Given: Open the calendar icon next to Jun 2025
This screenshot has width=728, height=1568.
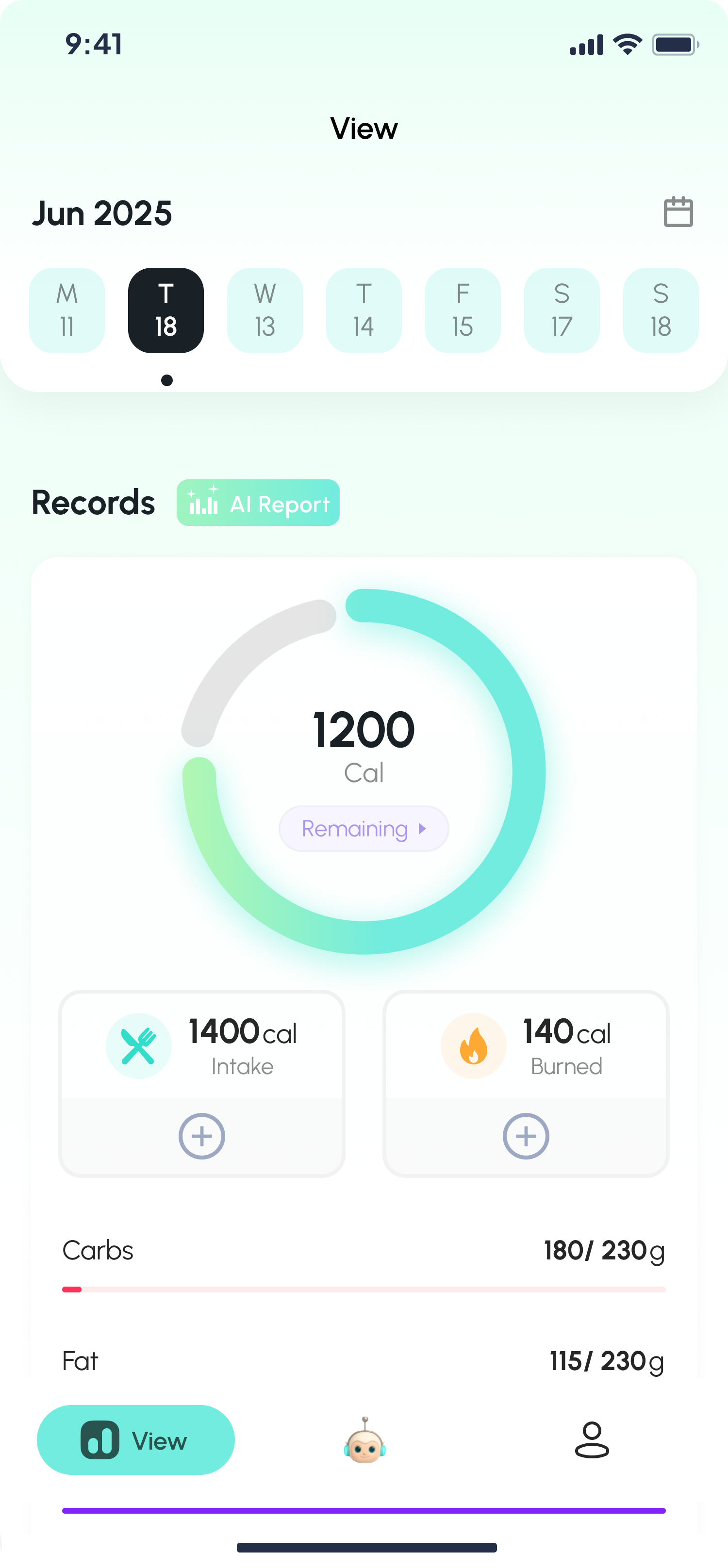Looking at the screenshot, I should tap(678, 212).
